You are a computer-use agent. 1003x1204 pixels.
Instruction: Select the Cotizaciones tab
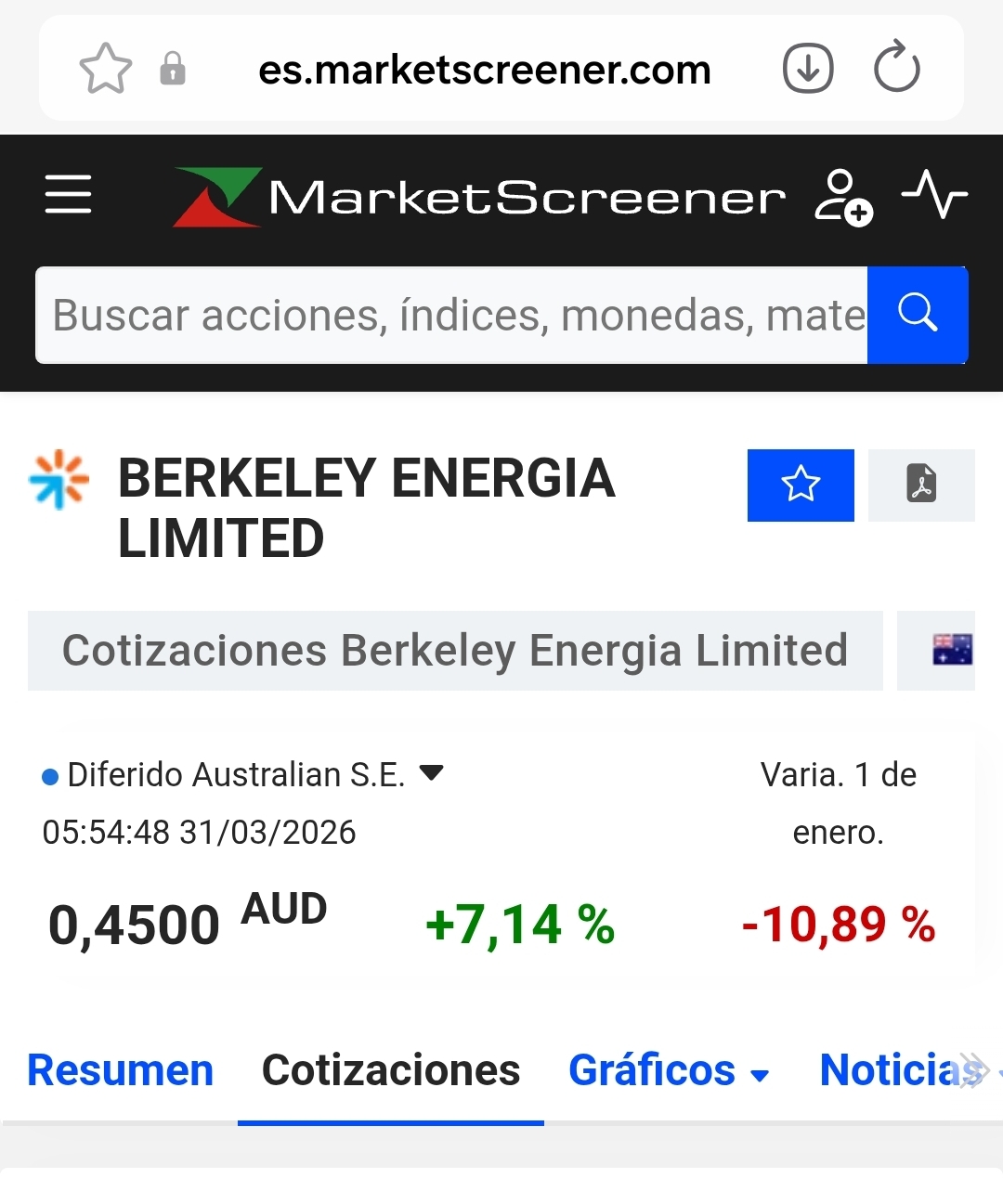[x=391, y=1070]
